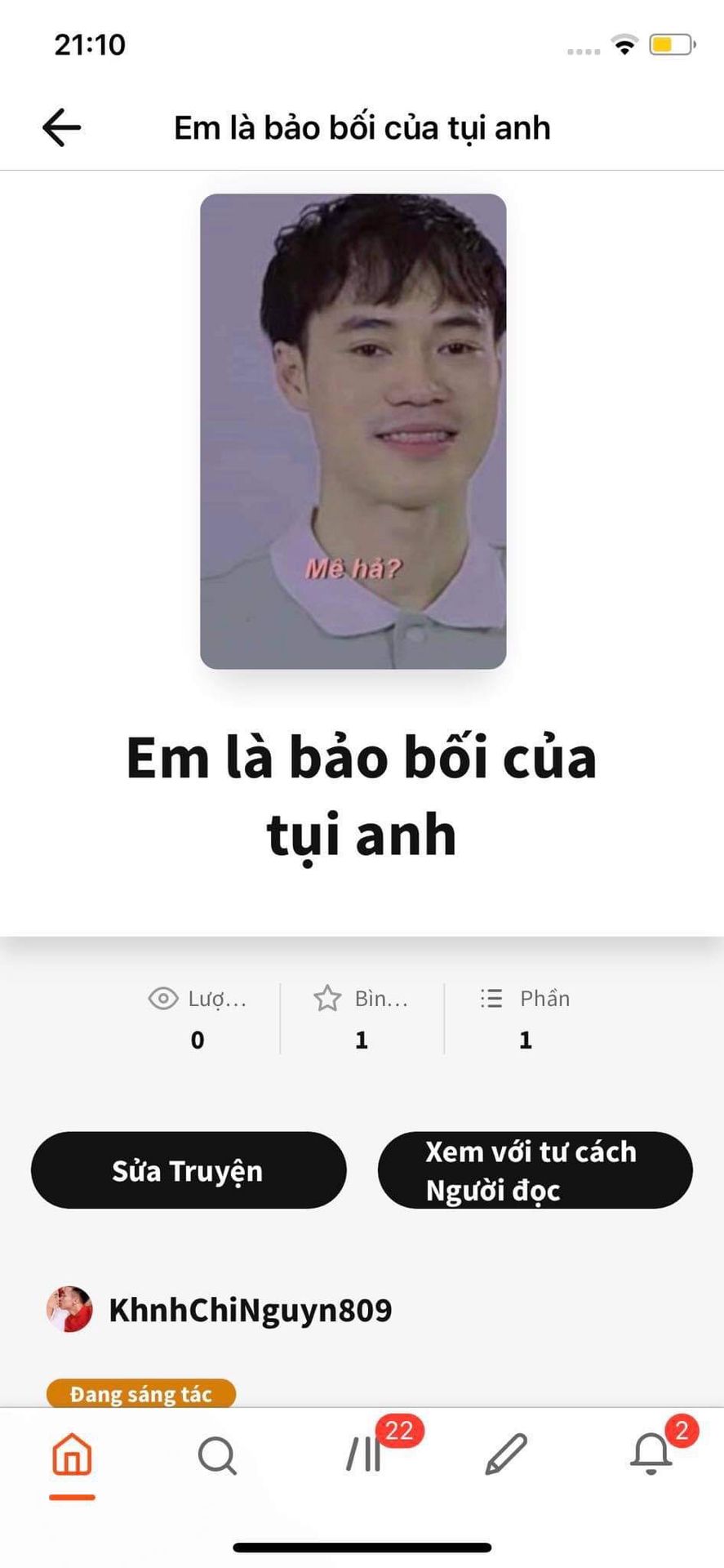Select Xem với tư cách Người đọc
This screenshot has height=1568, width=724.
(535, 1170)
